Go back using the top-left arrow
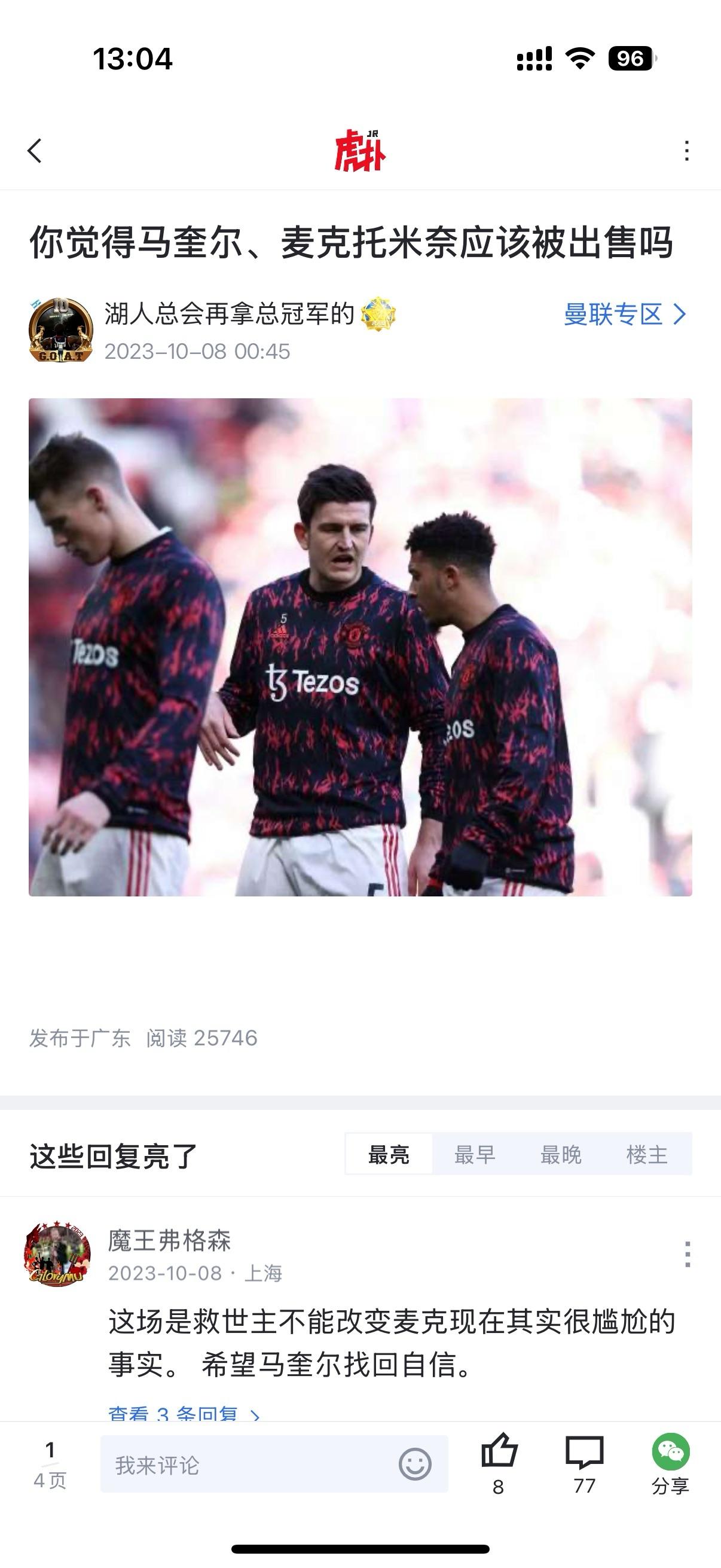This screenshot has width=721, height=1568. click(x=35, y=150)
